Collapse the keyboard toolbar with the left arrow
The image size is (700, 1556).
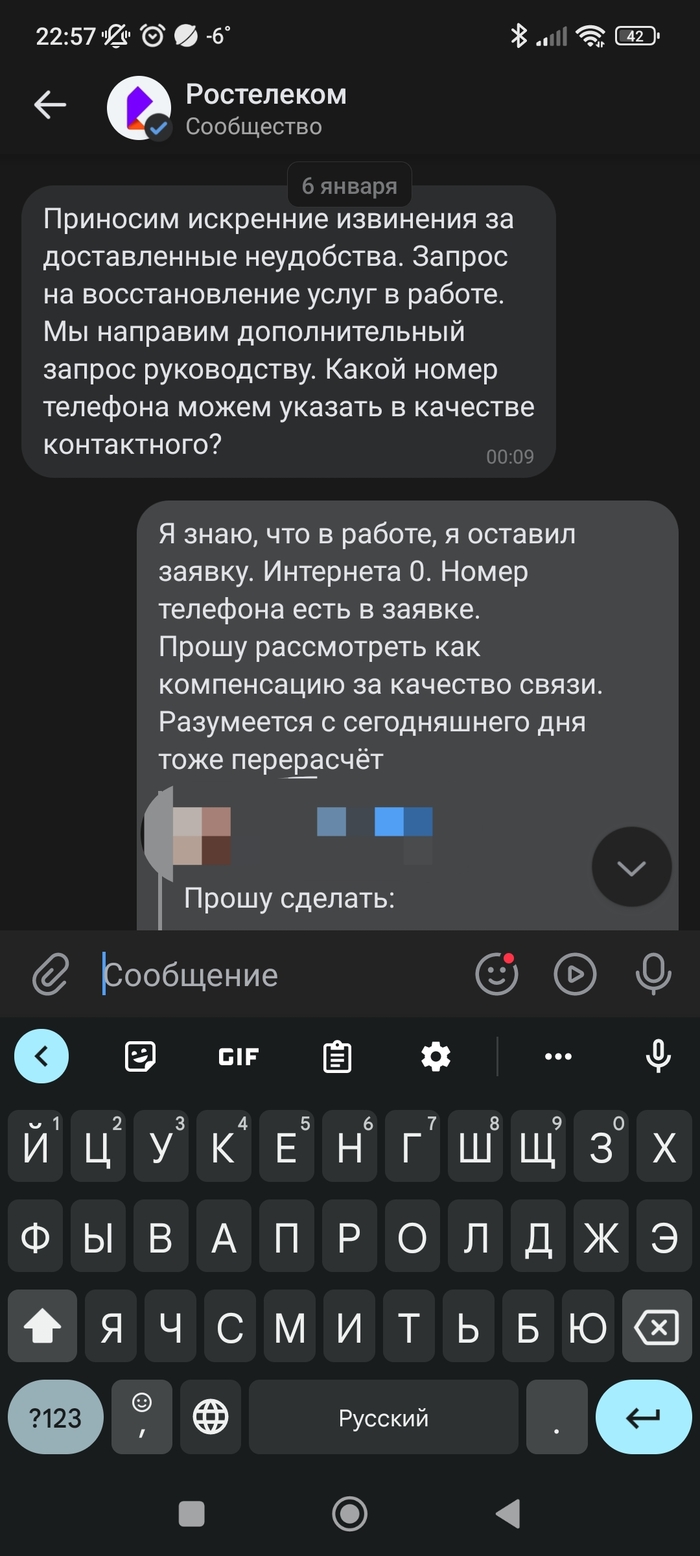click(x=41, y=1056)
